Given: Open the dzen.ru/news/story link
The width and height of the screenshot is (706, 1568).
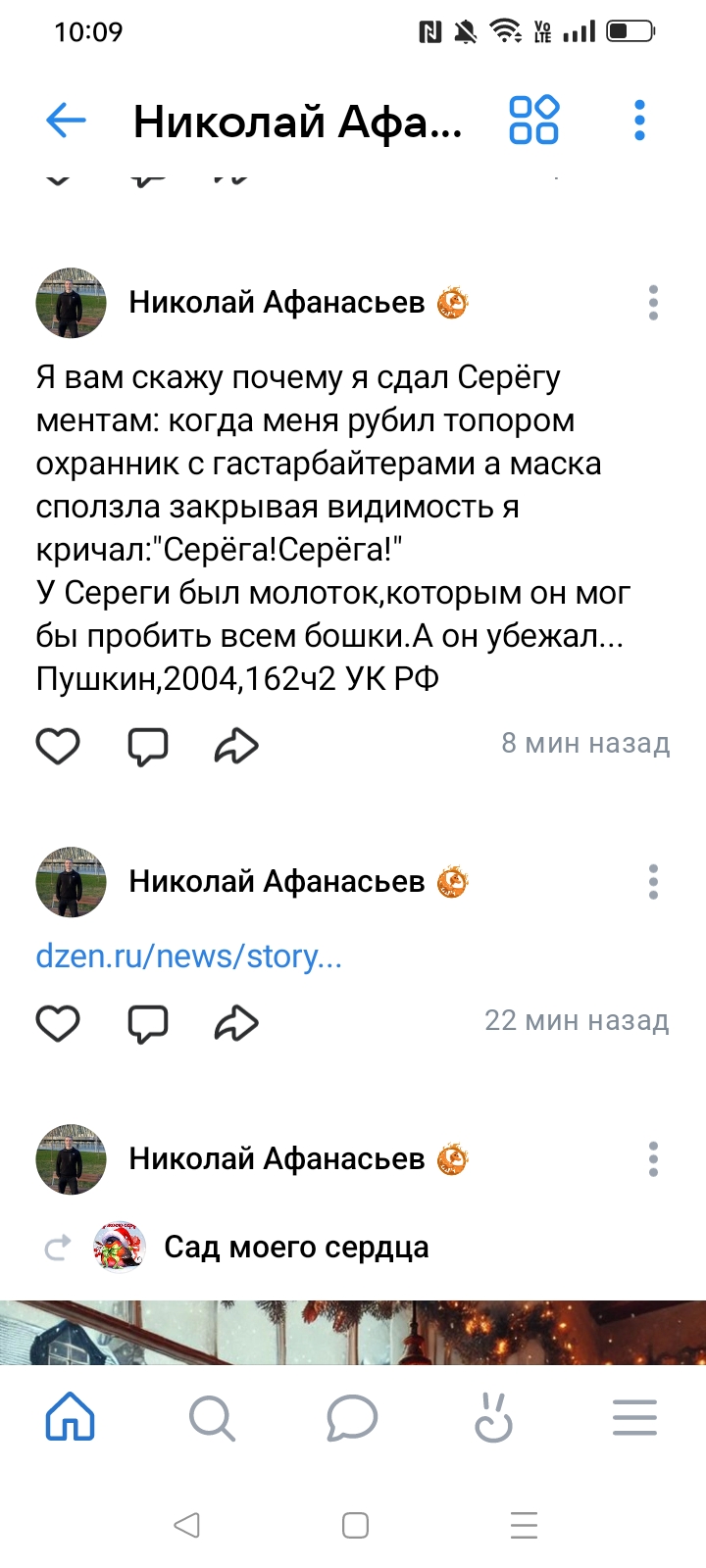Looking at the screenshot, I should coord(189,955).
